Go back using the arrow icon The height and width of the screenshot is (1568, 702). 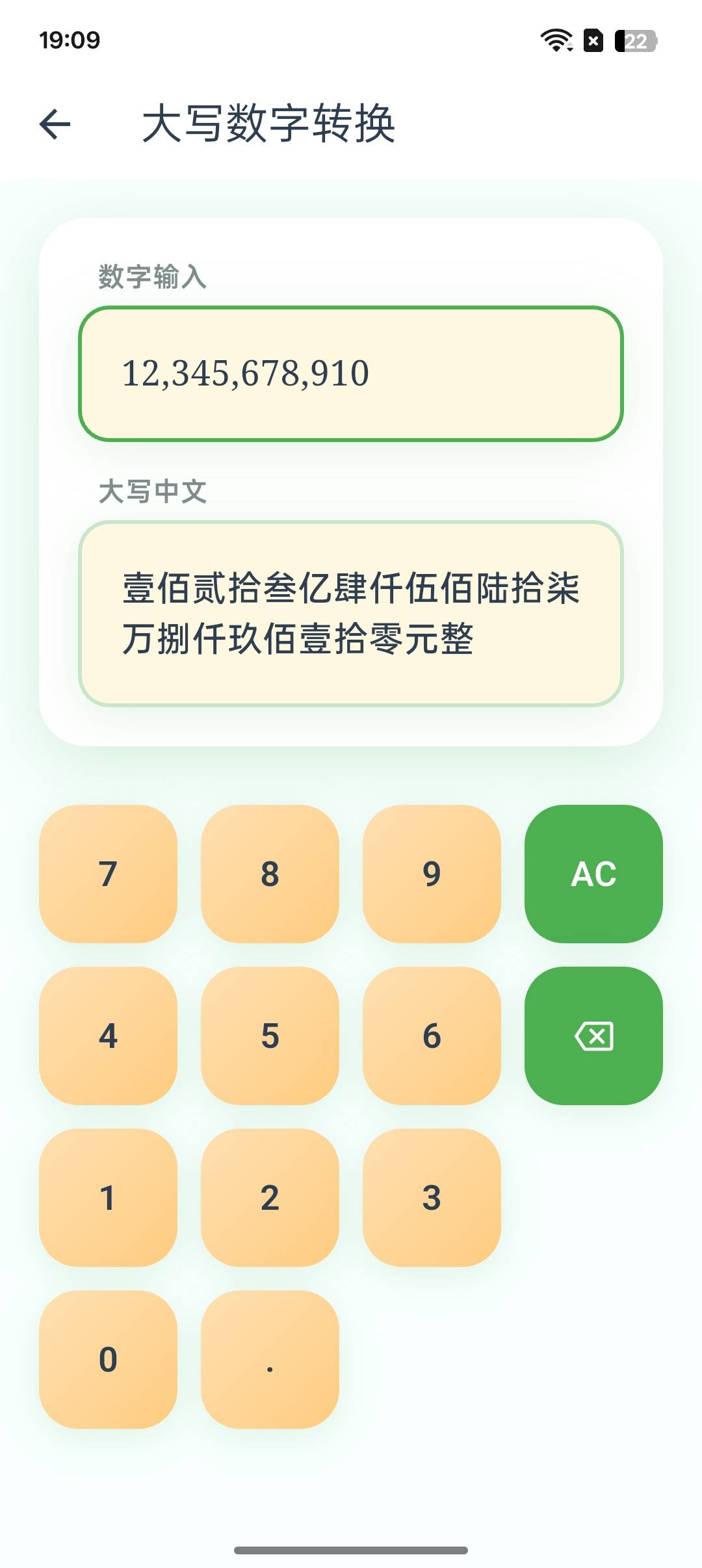[55, 124]
